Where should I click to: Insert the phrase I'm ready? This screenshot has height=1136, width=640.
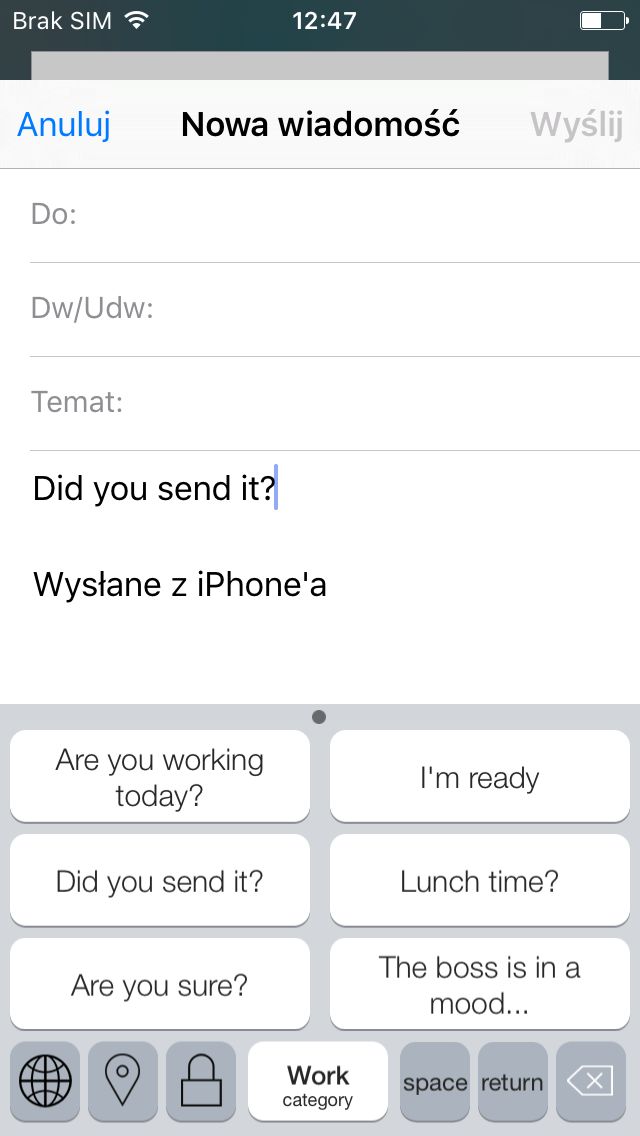click(480, 777)
